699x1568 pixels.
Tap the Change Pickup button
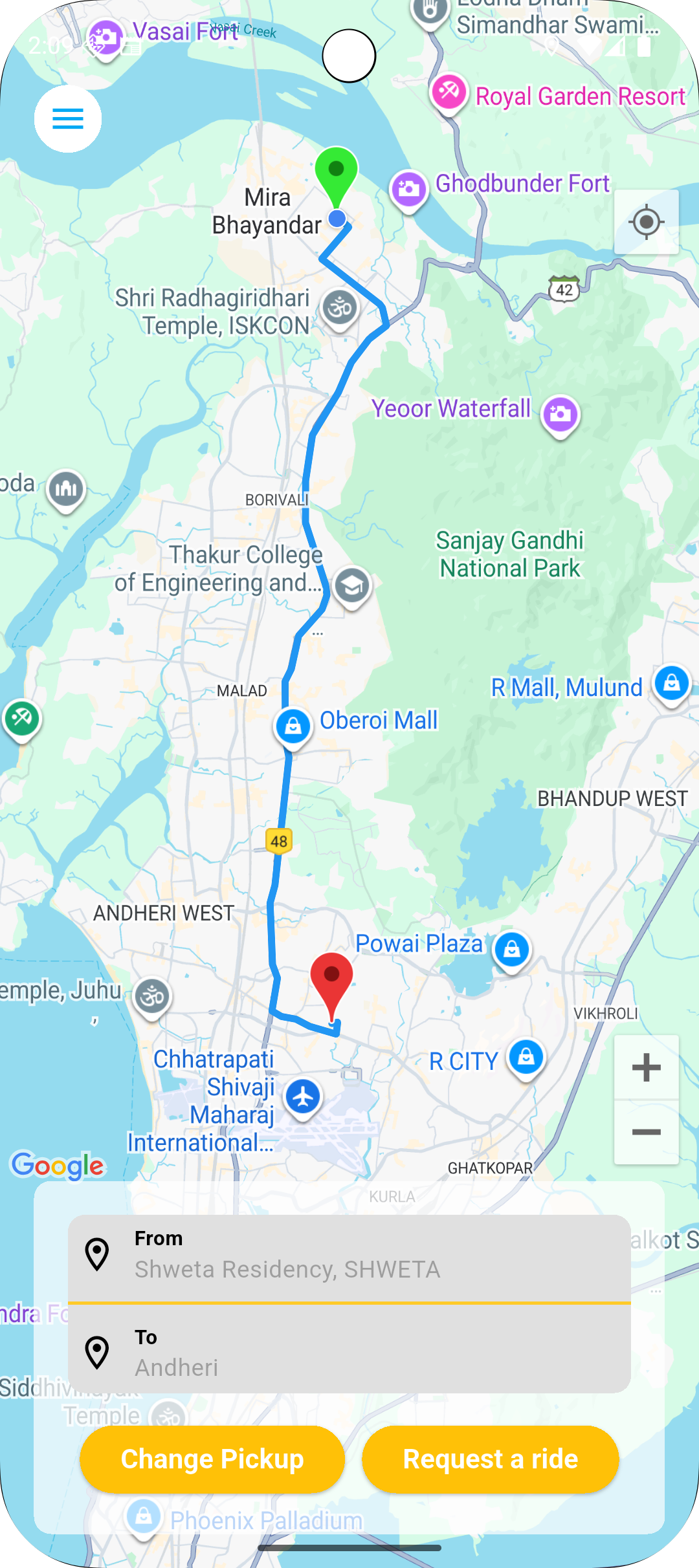[212, 1459]
